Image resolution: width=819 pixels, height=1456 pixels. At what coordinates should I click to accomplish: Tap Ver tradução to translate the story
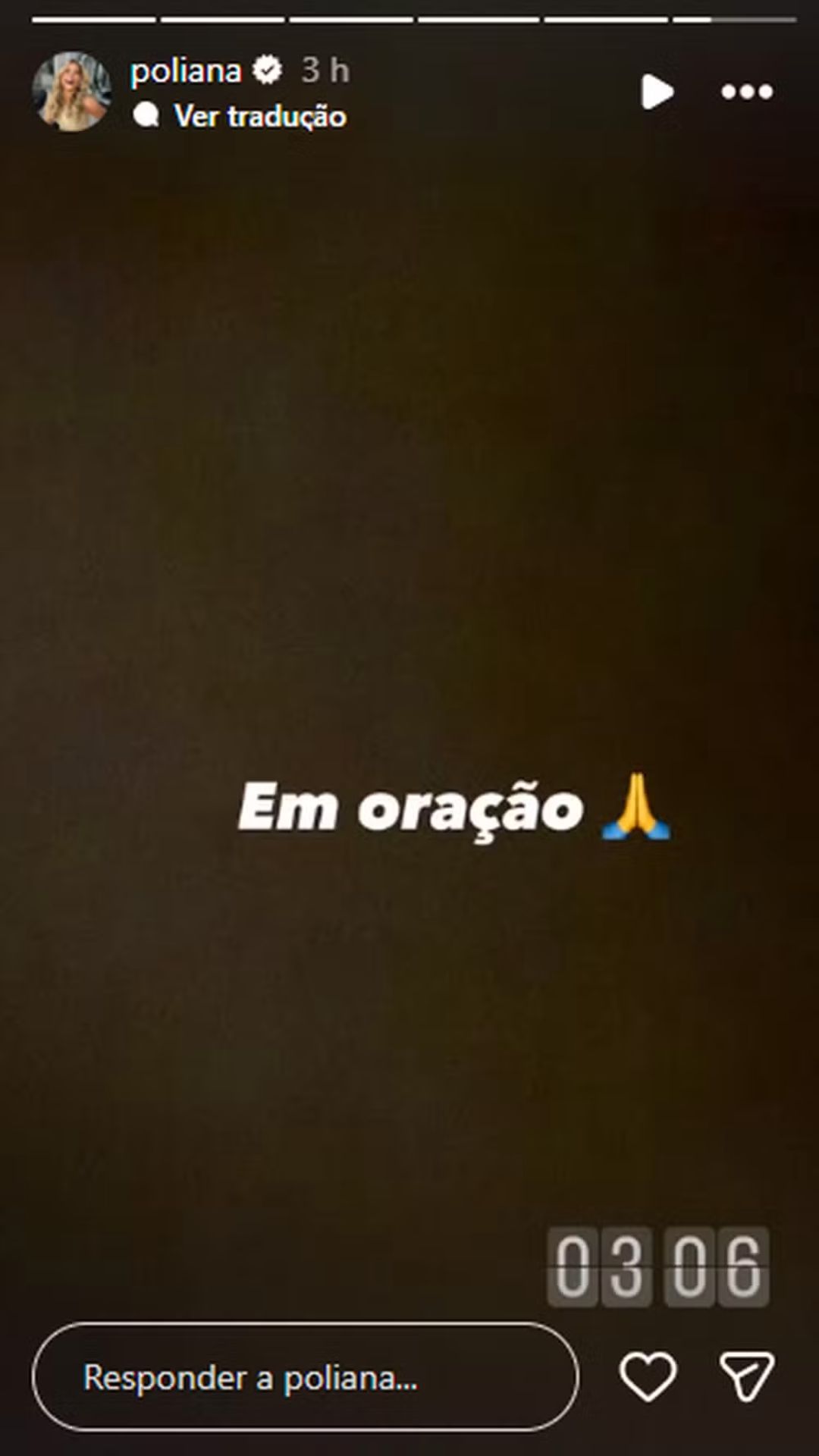click(x=259, y=116)
